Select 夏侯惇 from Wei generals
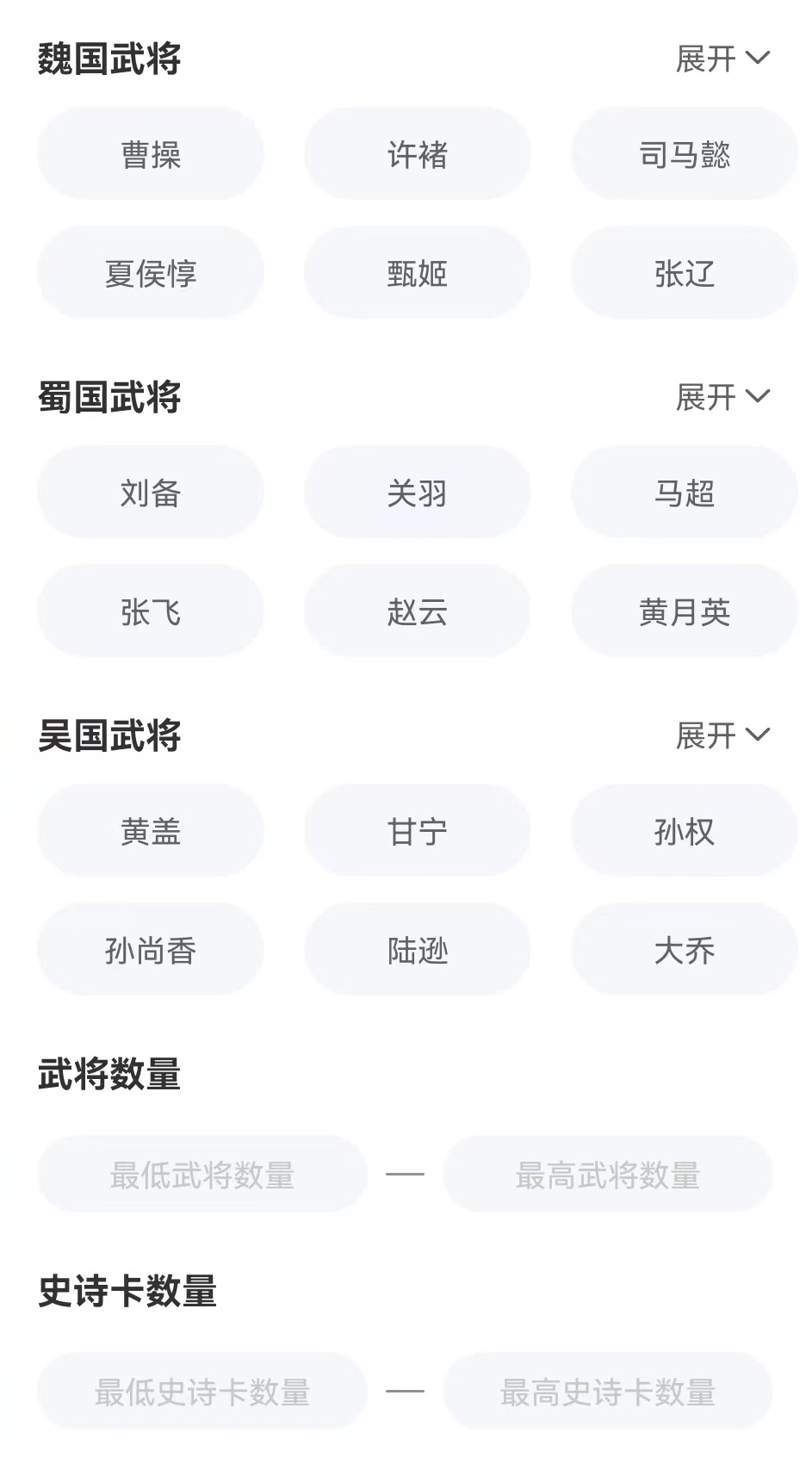This screenshot has height=1470, width=812. coord(151,274)
